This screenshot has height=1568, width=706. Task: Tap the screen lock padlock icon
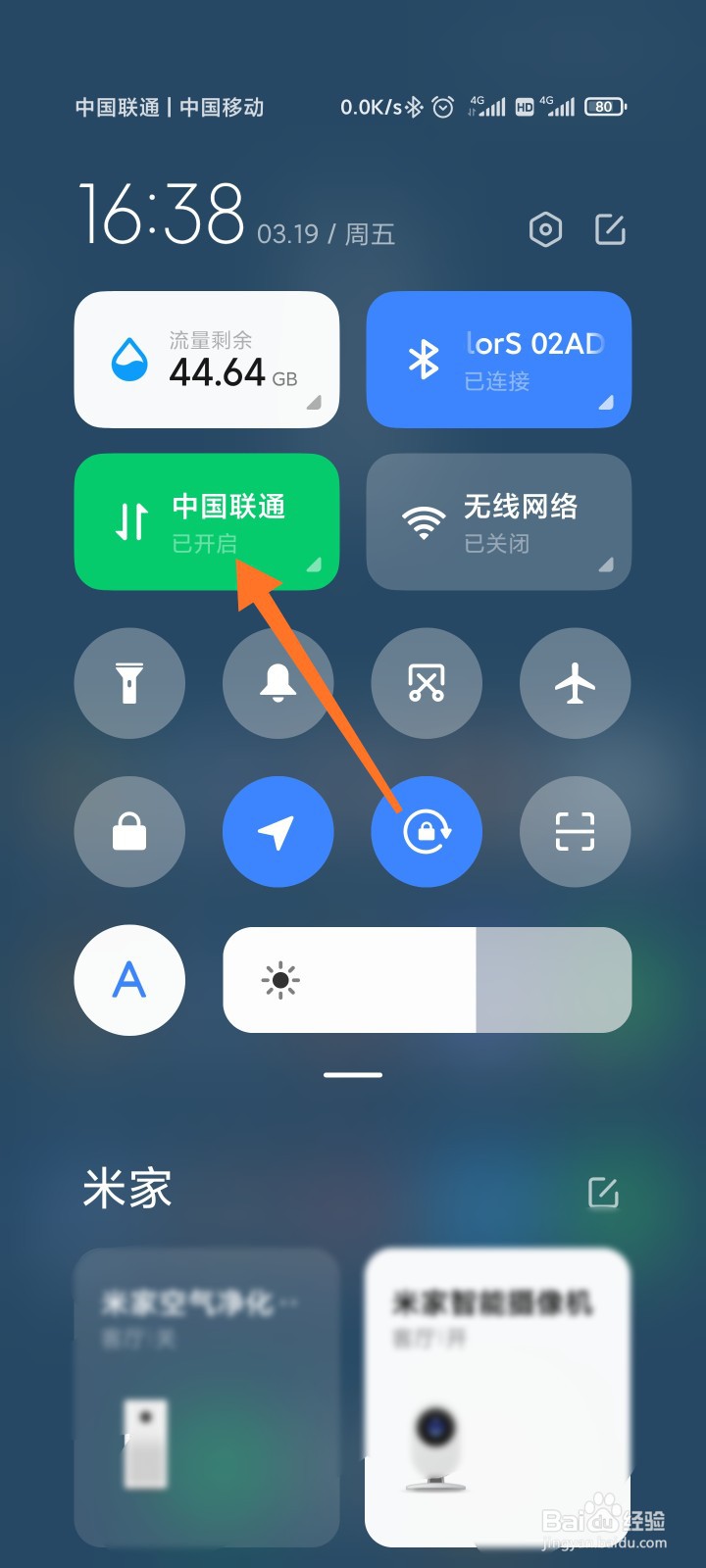point(130,831)
